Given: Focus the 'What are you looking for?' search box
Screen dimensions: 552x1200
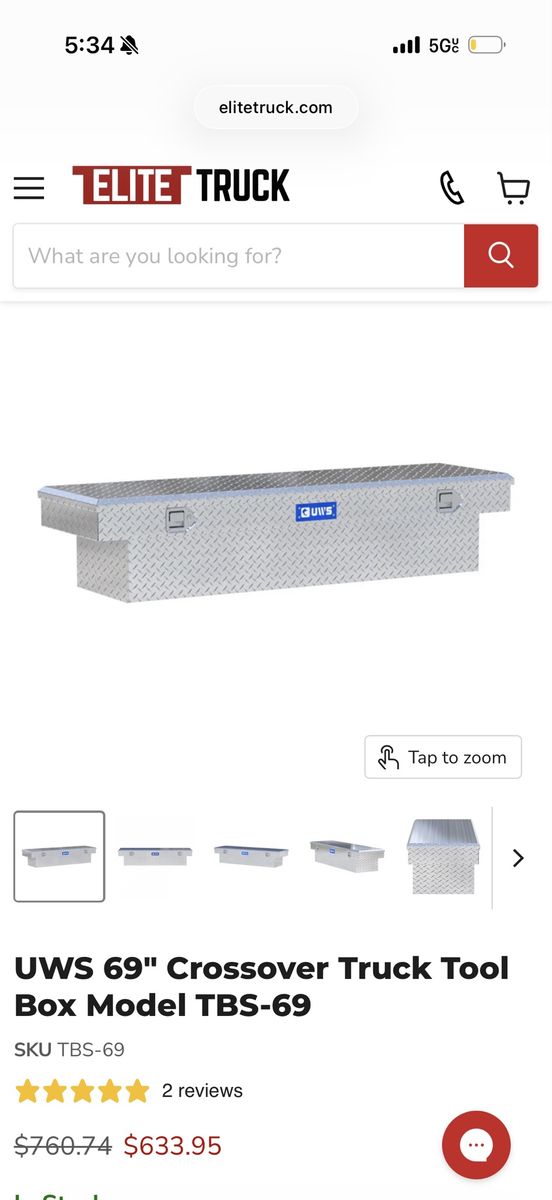Looking at the screenshot, I should point(238,256).
